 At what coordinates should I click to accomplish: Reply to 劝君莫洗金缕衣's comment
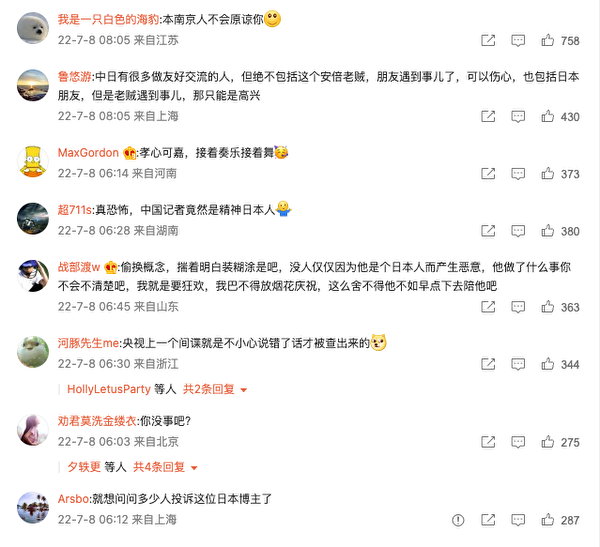click(518, 442)
